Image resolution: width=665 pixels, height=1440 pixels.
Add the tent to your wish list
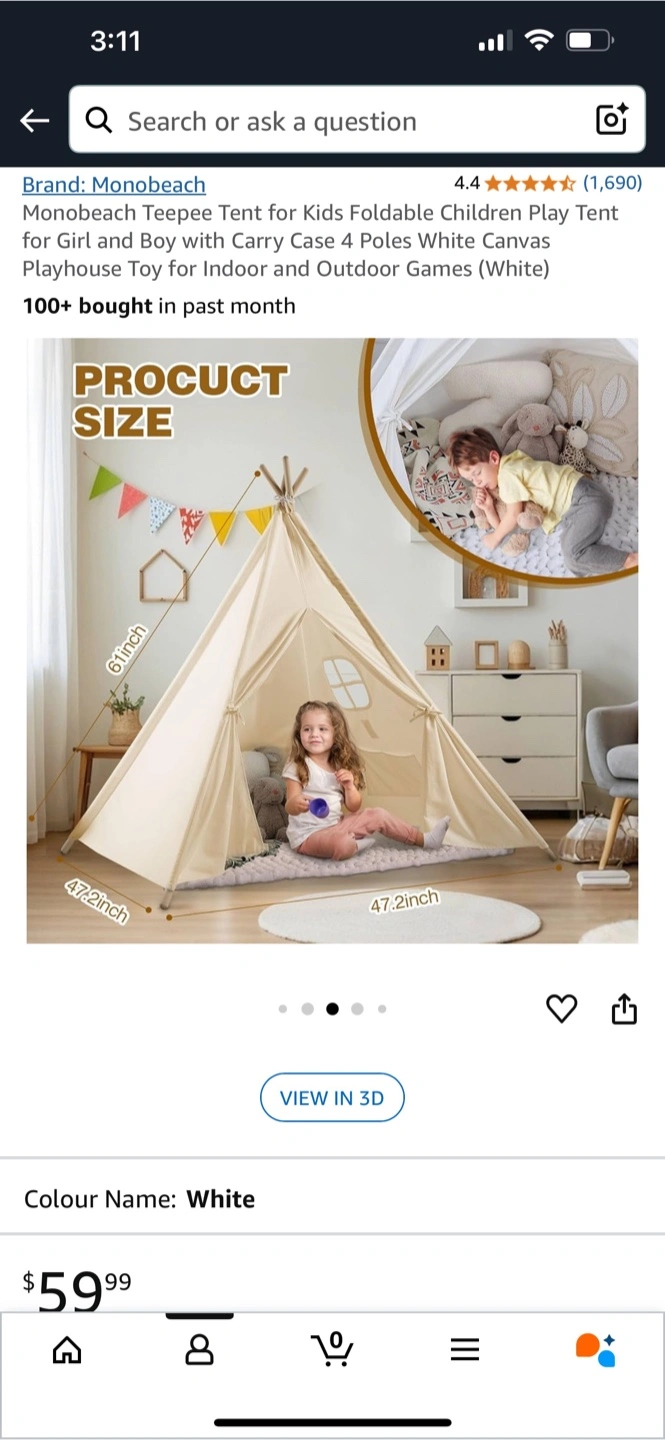click(562, 1009)
